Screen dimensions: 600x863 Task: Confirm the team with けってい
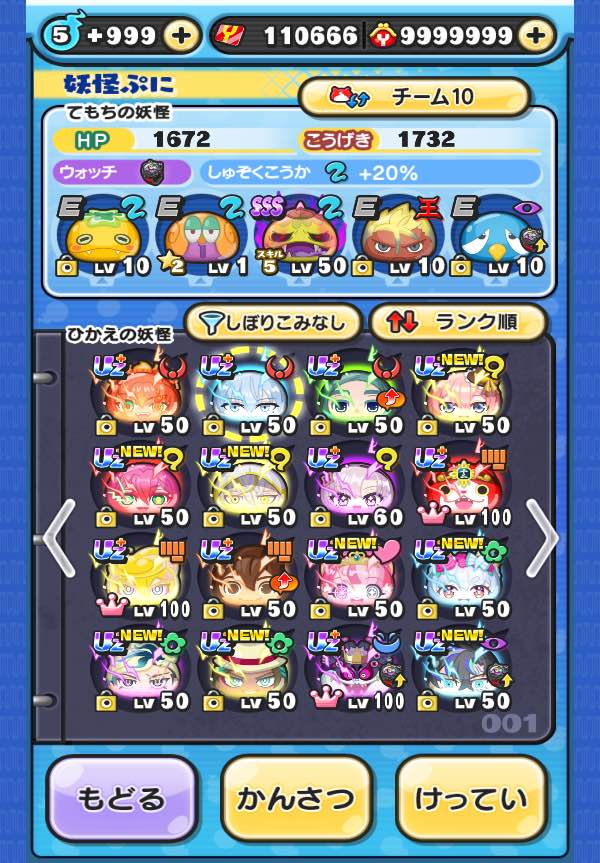click(x=471, y=798)
